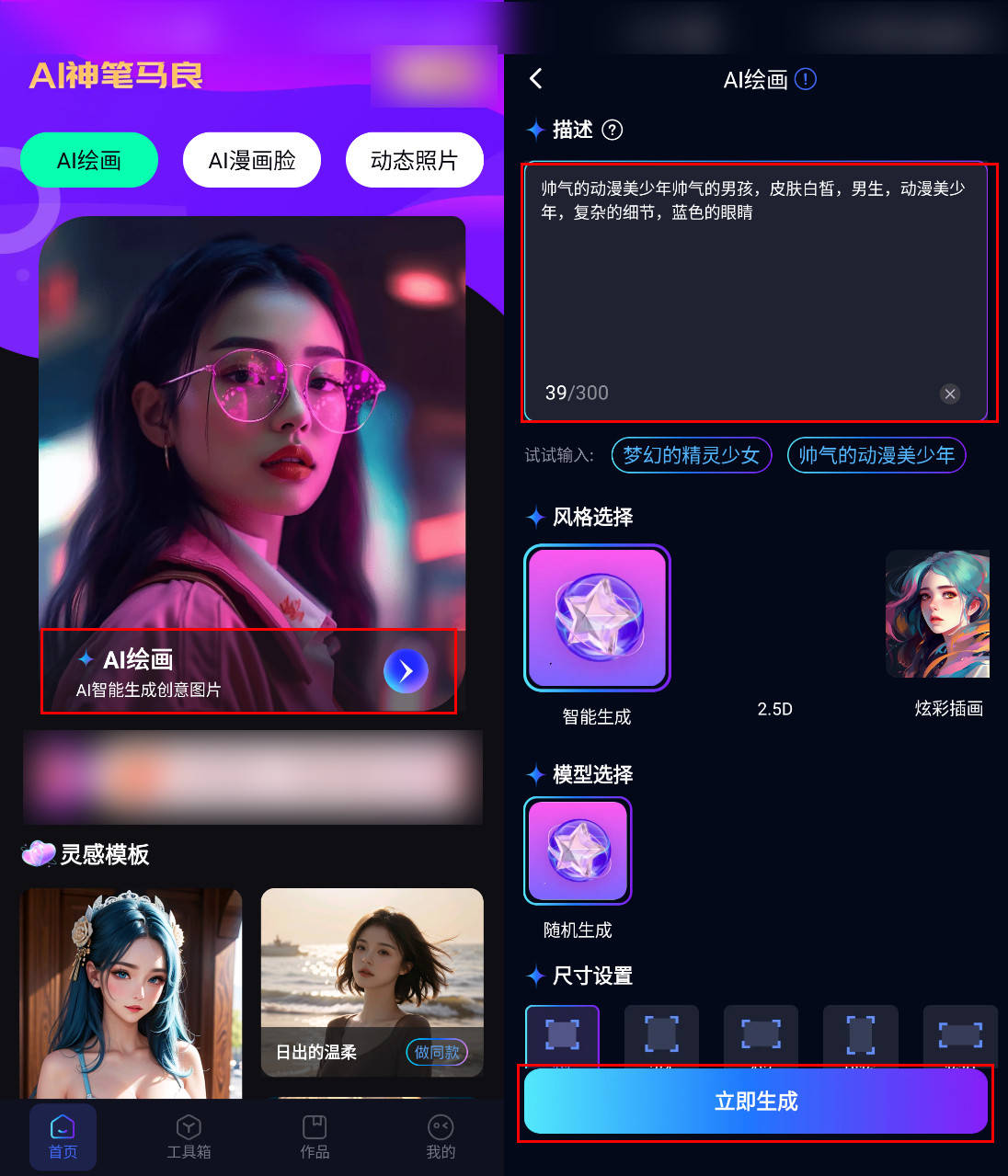The width and height of the screenshot is (1008, 1176).
Task: Select the 帅气的动漫美少年 suggestion chip
Action: 876,455
